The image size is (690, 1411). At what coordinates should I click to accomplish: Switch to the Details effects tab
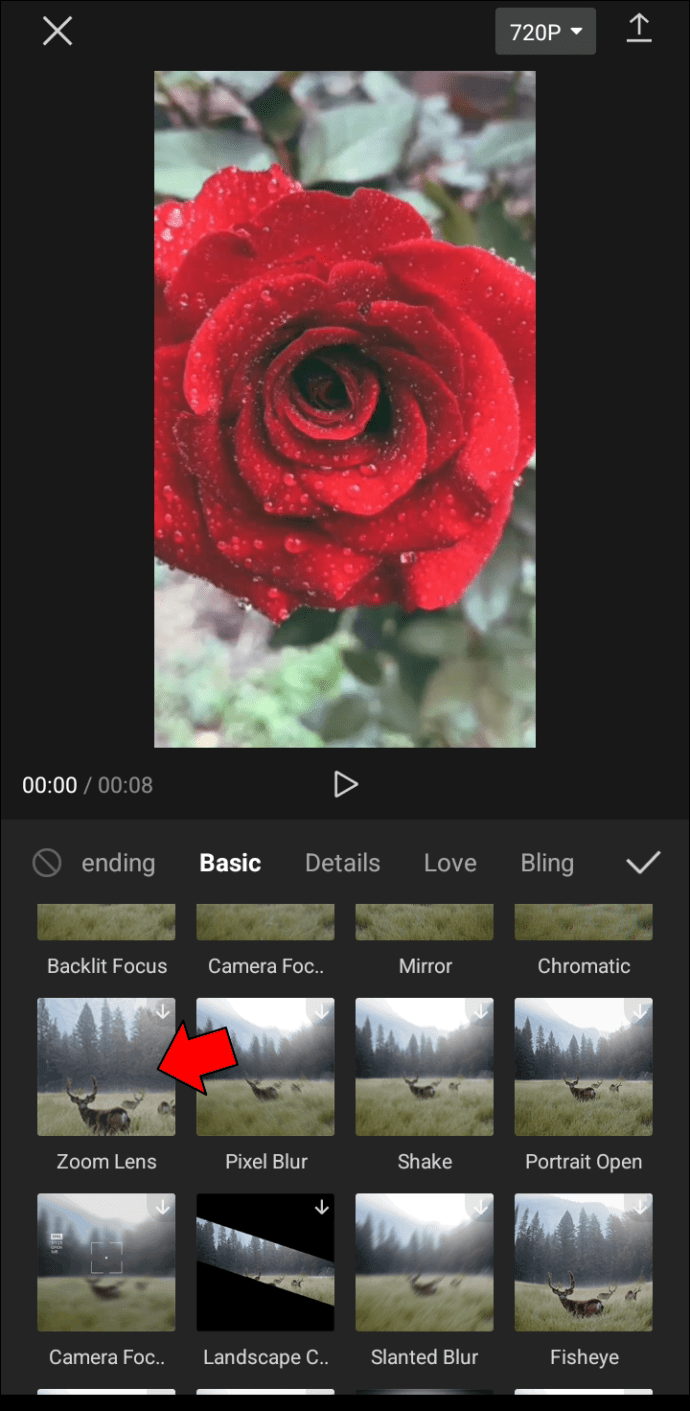pos(343,863)
